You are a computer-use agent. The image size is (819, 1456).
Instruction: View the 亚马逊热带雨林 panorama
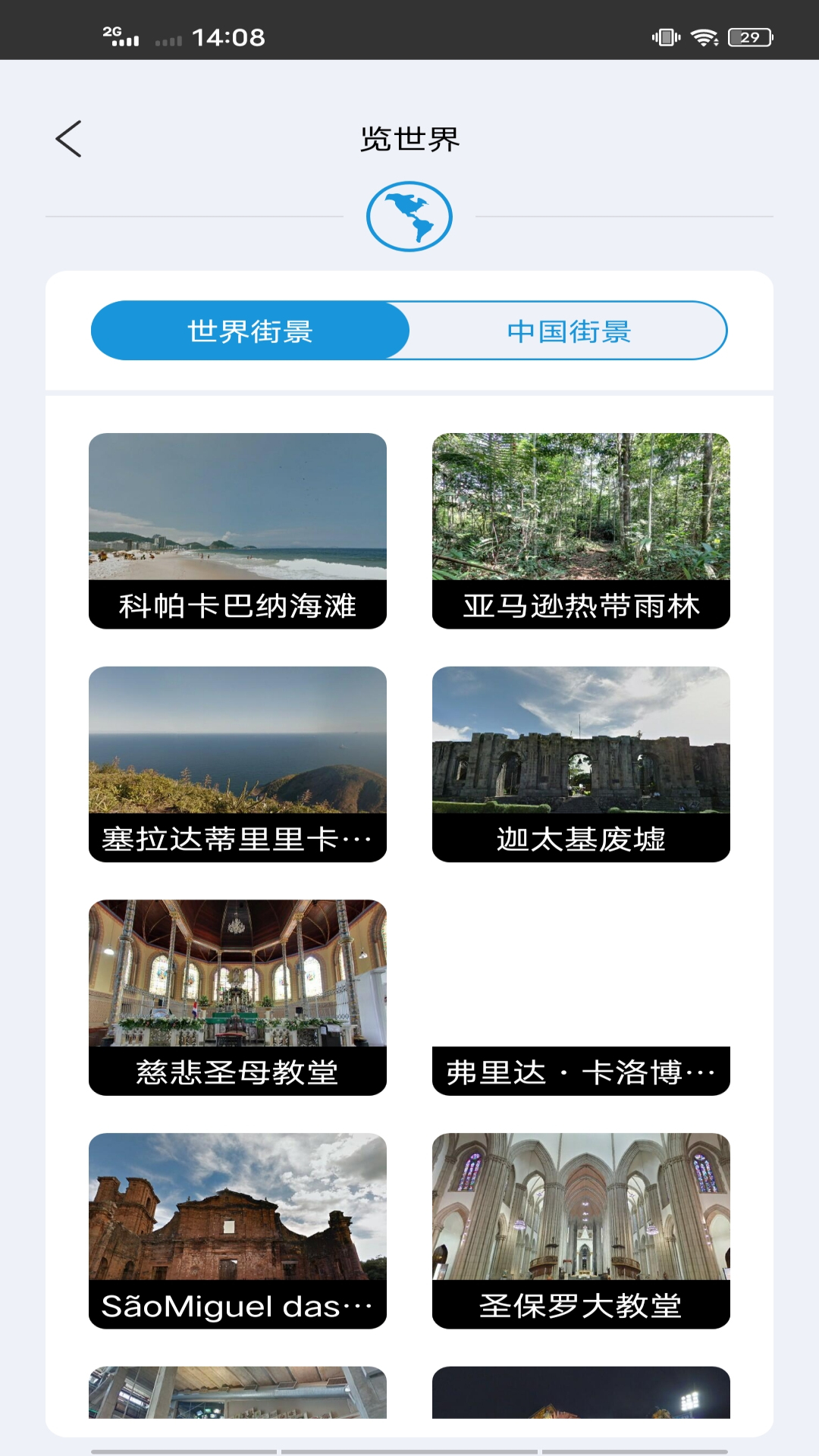(581, 530)
